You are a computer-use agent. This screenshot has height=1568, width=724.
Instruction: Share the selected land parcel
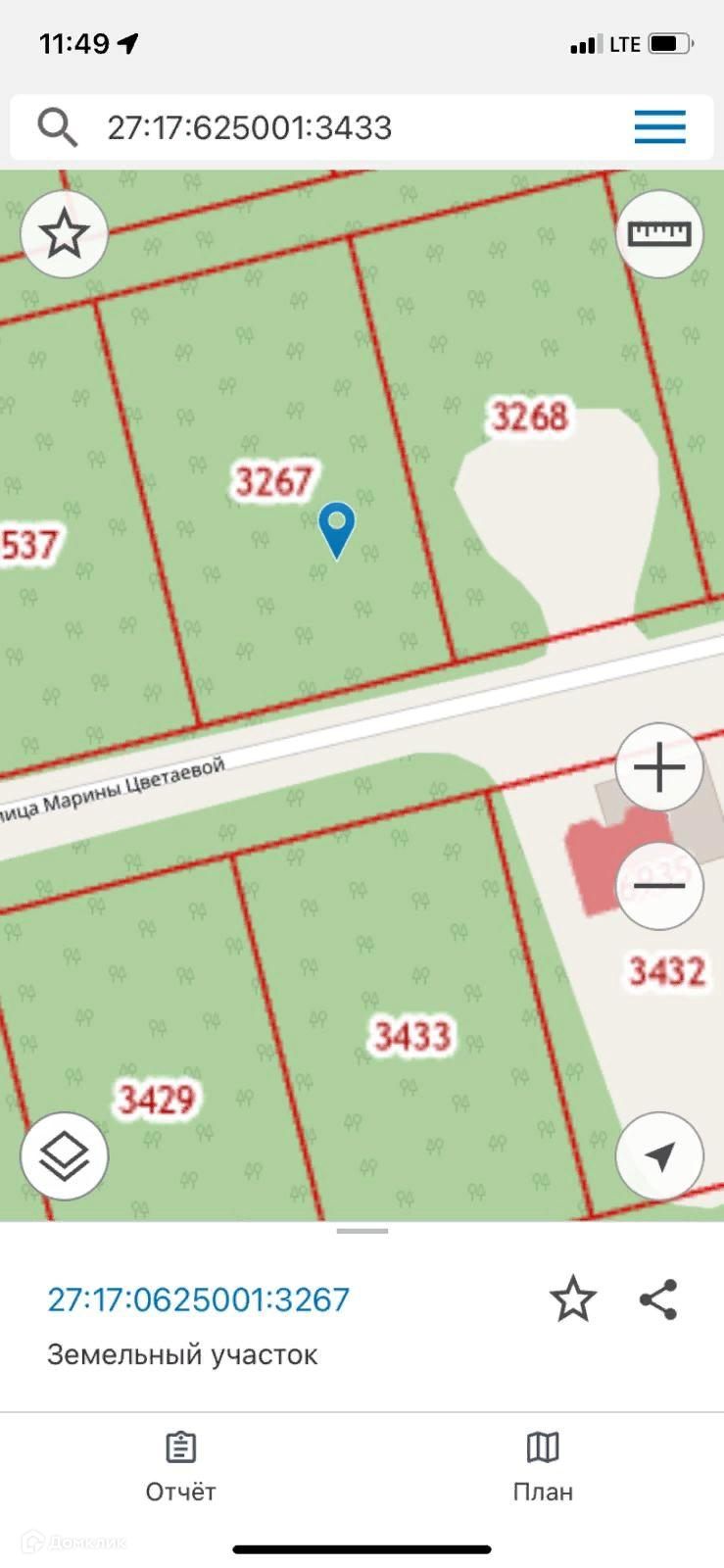(658, 1299)
